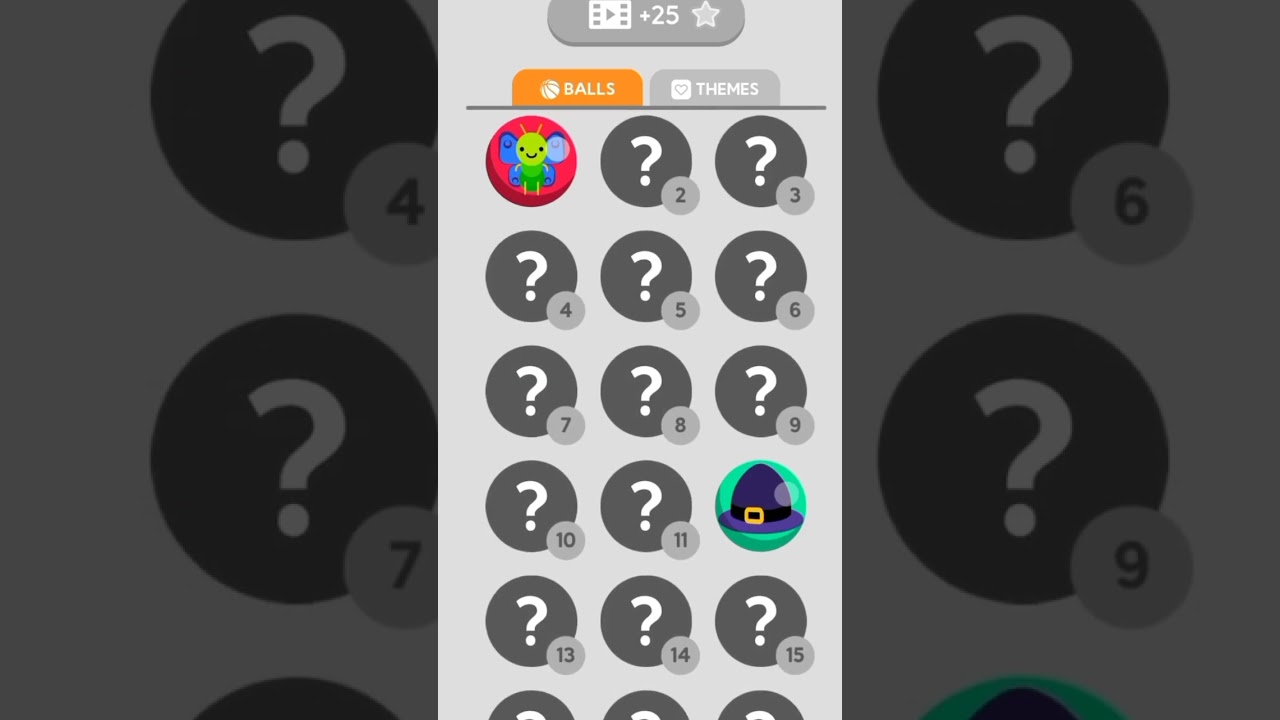Tap locked ball number 4

coord(531,276)
